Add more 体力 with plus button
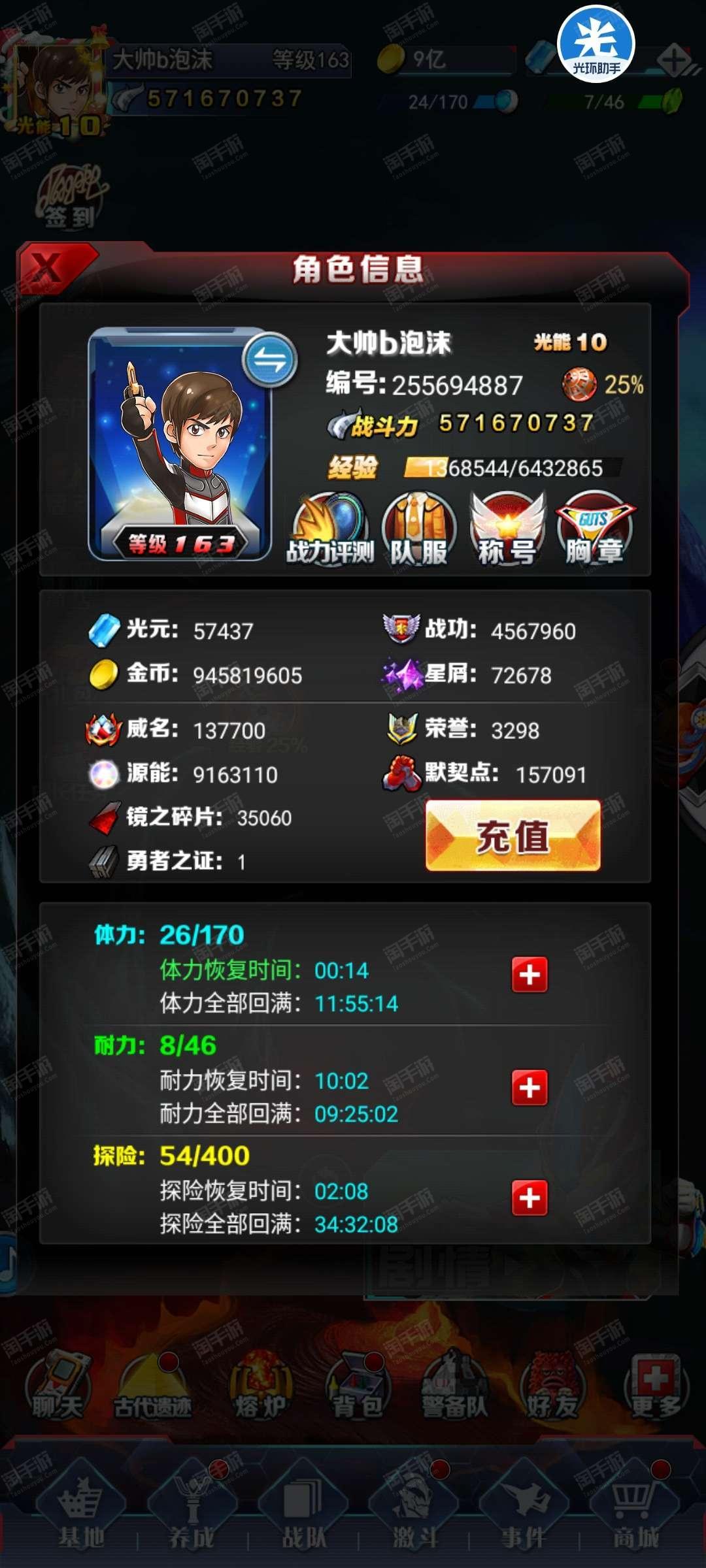The image size is (706, 1568). (x=529, y=975)
